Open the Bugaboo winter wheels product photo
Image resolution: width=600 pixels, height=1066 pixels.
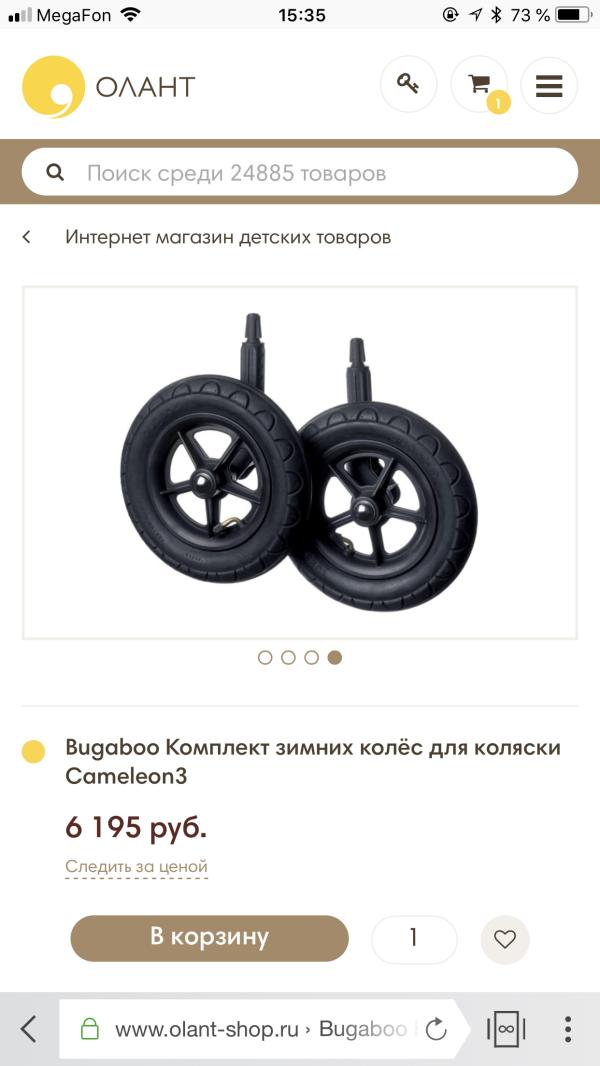click(x=300, y=462)
